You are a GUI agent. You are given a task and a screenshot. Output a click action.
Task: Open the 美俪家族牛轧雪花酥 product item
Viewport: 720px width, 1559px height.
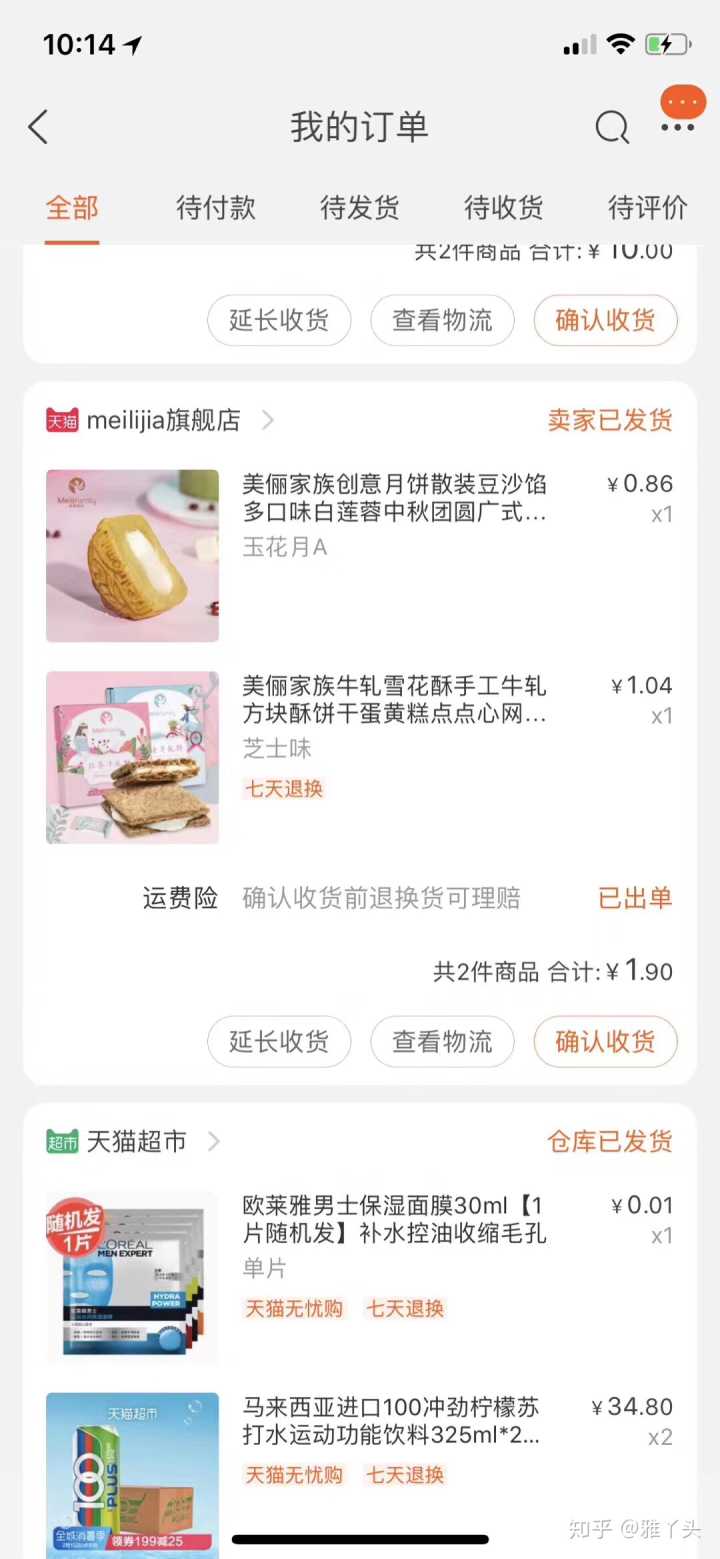pos(394,701)
